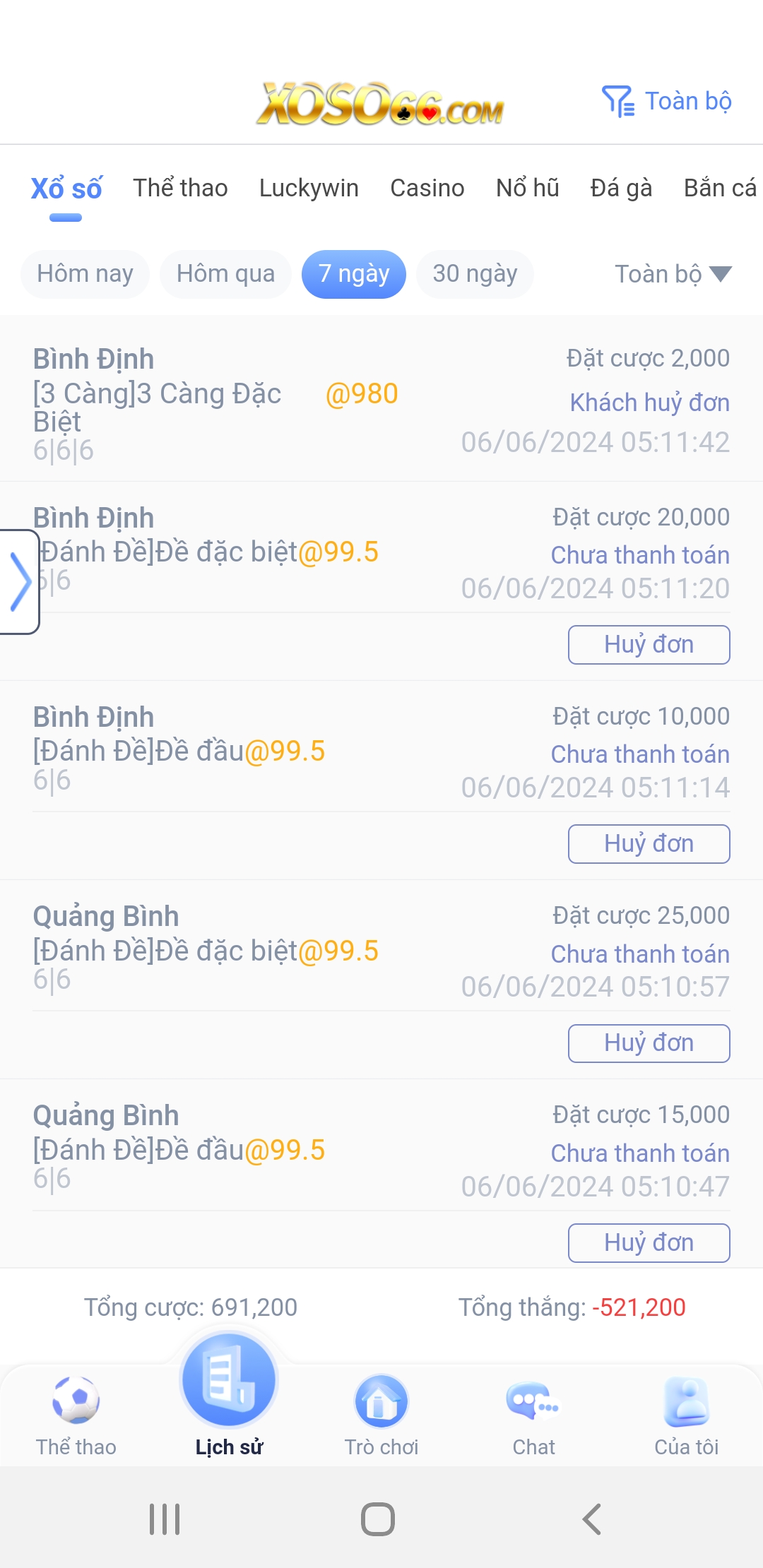Go back using the system back button
763x1568 pixels.
(x=592, y=1519)
